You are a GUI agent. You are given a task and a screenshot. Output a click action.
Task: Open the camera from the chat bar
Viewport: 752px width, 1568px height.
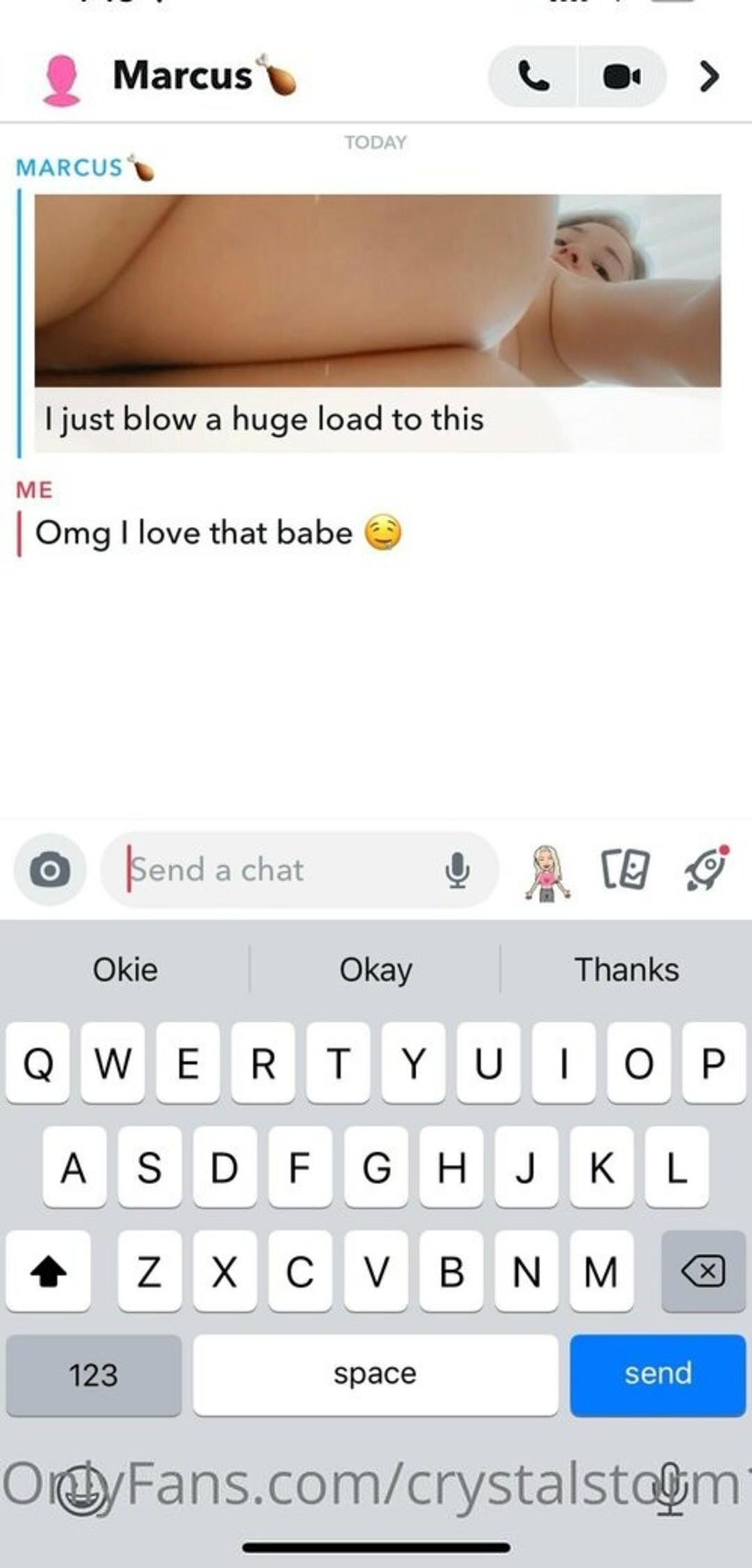[x=50, y=869]
